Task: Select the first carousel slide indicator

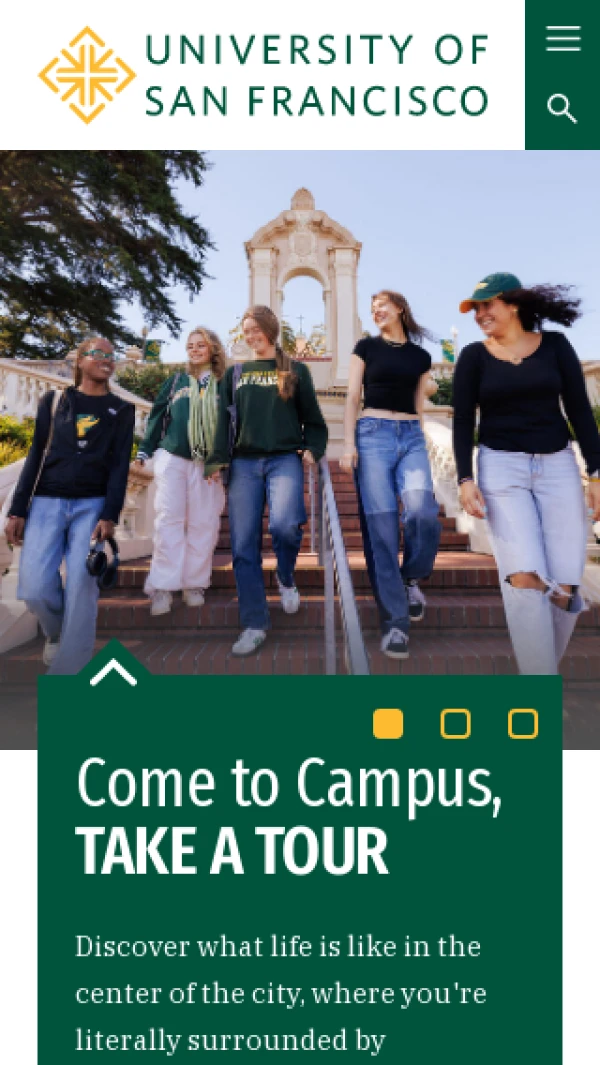Action: pyautogui.click(x=388, y=724)
